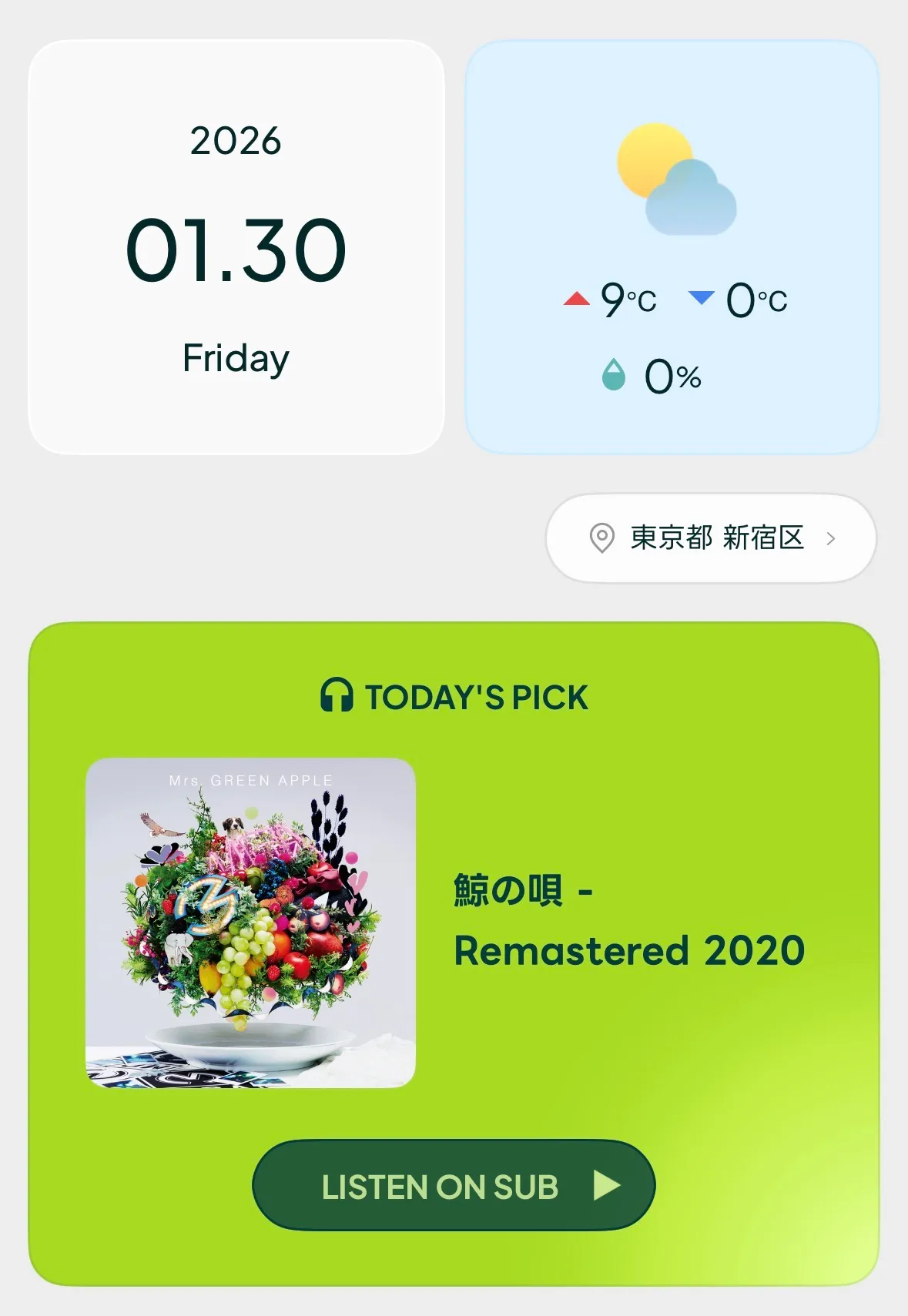Open the Mrs. GREEN APPLE album cover

pos(250,923)
